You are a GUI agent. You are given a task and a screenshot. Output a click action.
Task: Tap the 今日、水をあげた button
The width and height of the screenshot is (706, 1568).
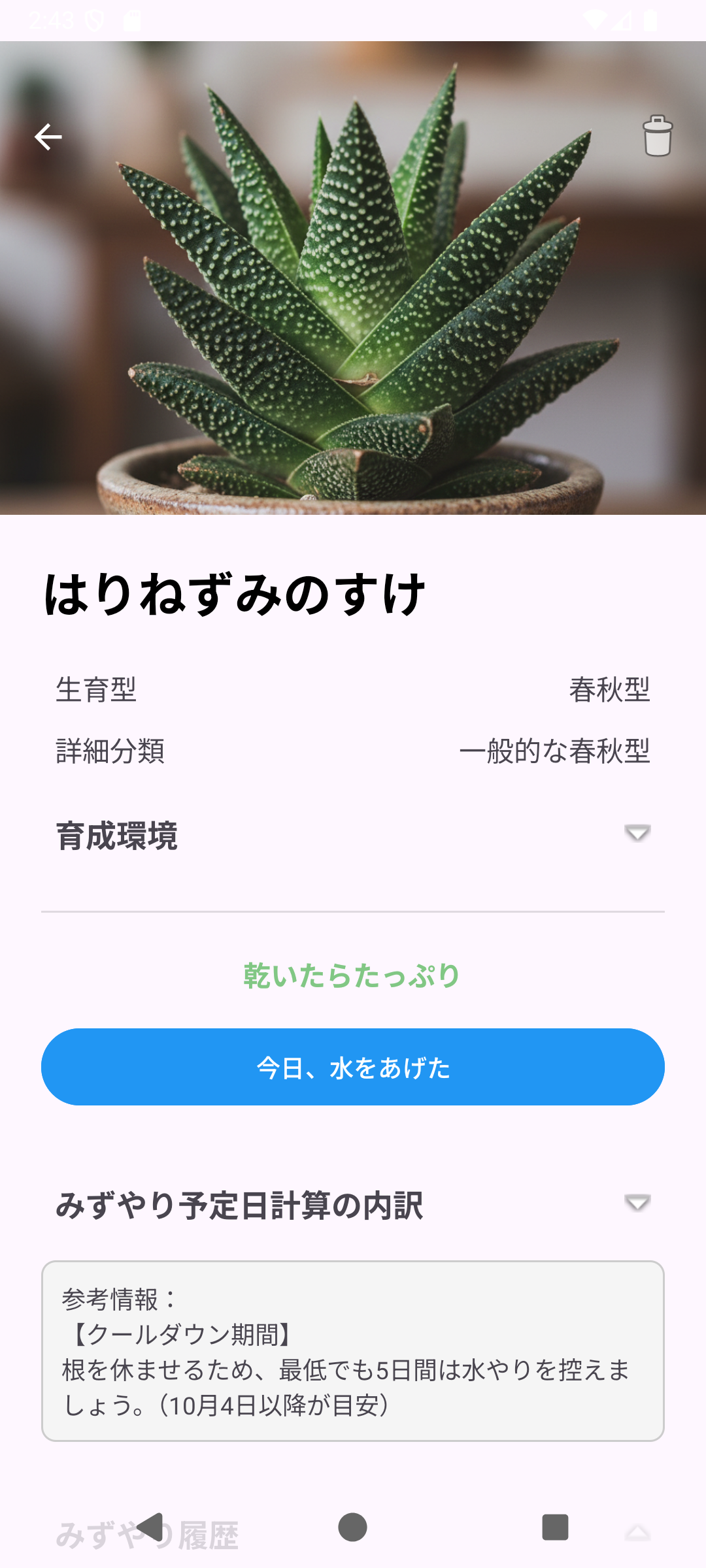353,1067
